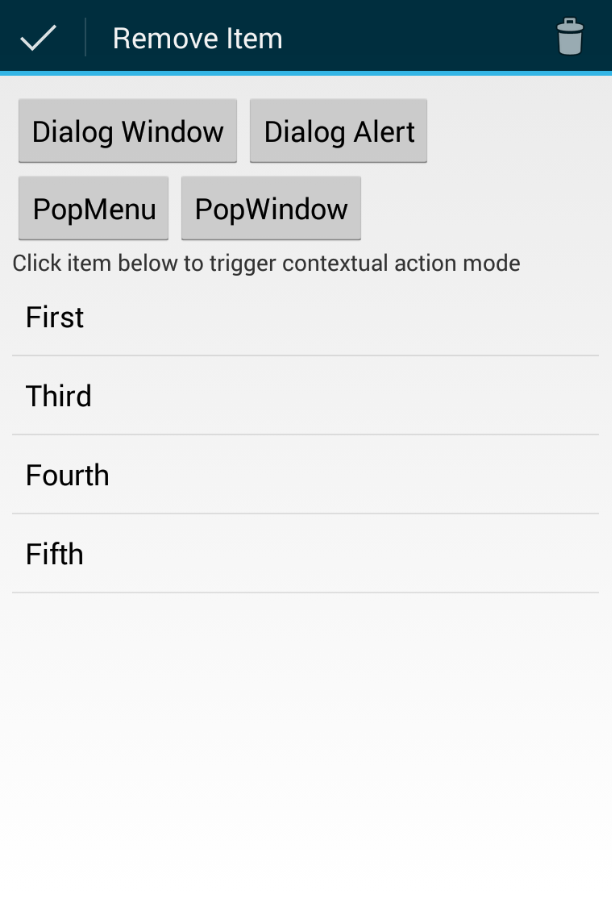This screenshot has height=908, width=612.
Task: Open the Dialog Window button
Action: (x=127, y=131)
